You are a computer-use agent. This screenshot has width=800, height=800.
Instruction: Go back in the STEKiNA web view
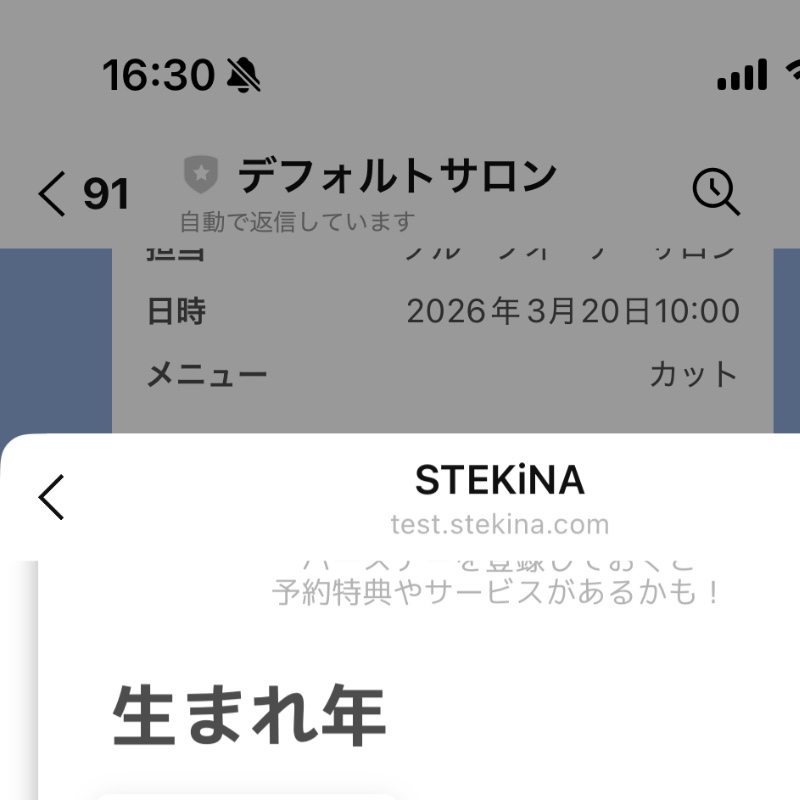tap(52, 497)
